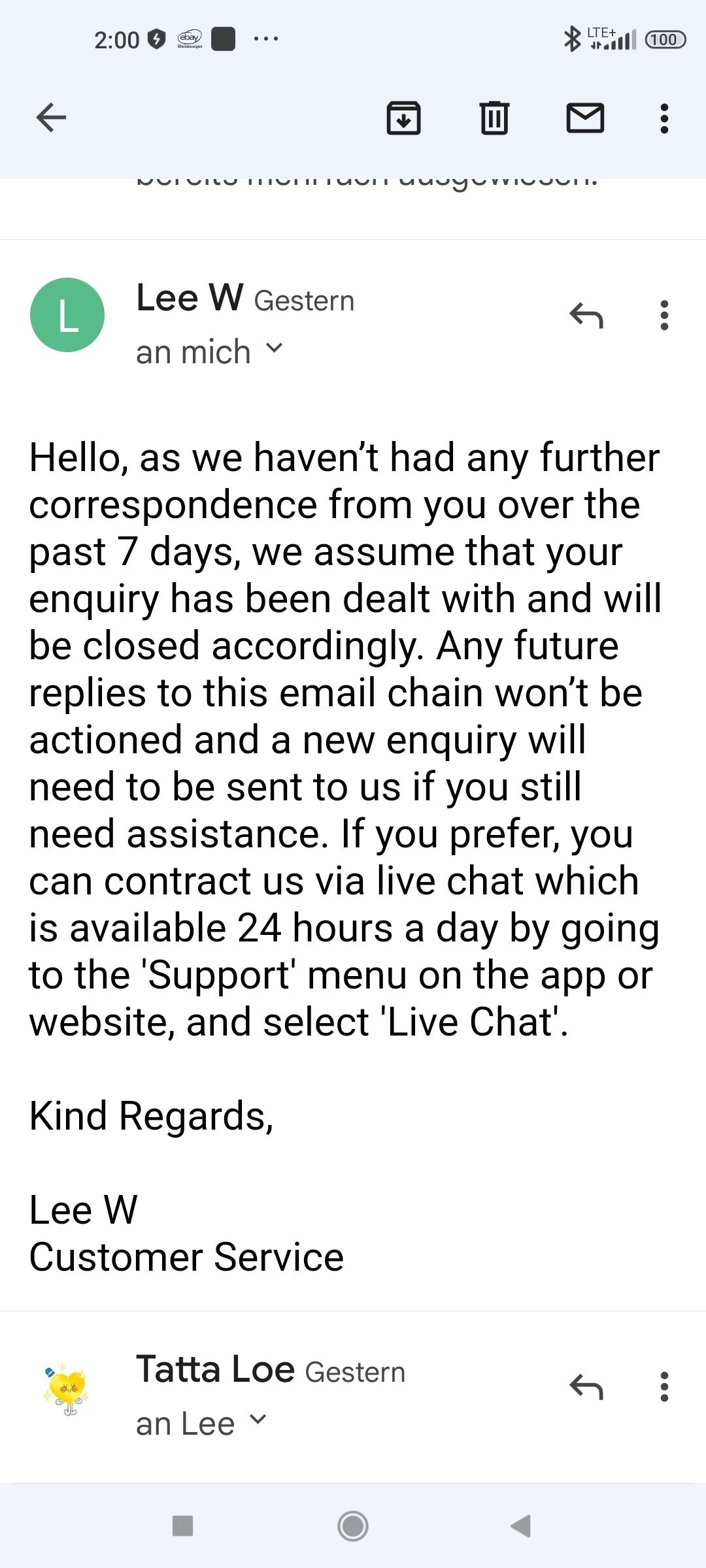This screenshot has width=706, height=1568.
Task: Expand recipient details under Tatta Loe
Action: (258, 1419)
